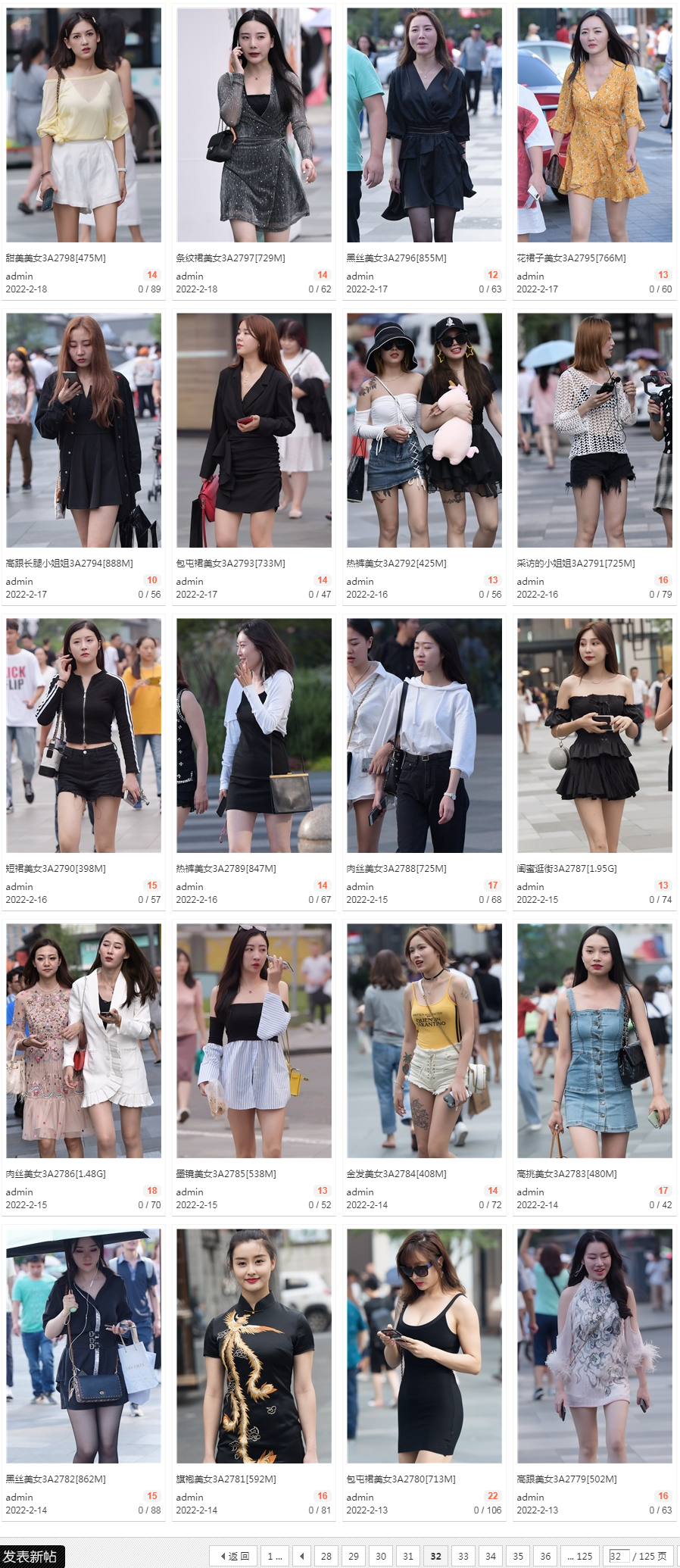680x1568 pixels.
Task: View post 高跟长腿小姐姐3A2794[888M]
Action: (x=69, y=564)
